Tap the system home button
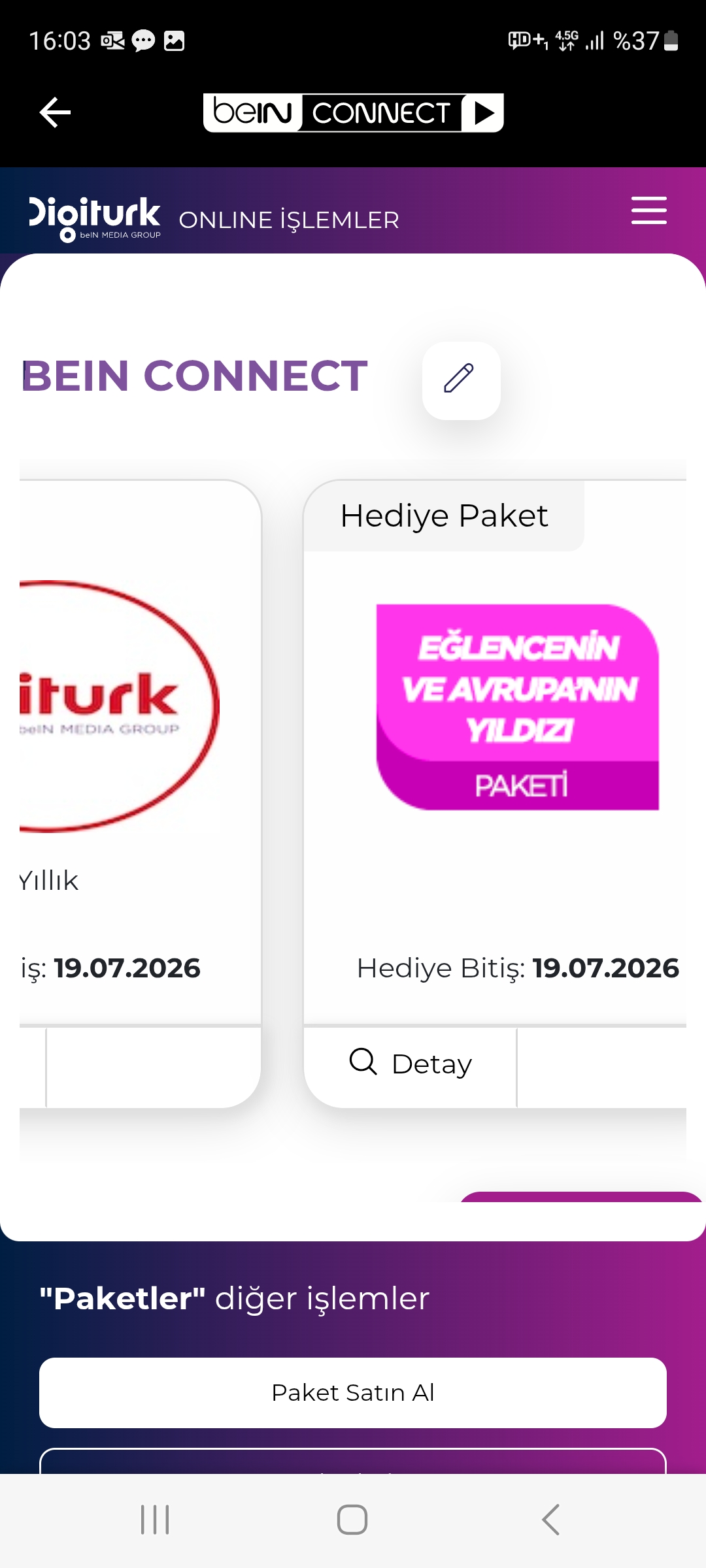Image resolution: width=706 pixels, height=1568 pixels. [x=352, y=1520]
